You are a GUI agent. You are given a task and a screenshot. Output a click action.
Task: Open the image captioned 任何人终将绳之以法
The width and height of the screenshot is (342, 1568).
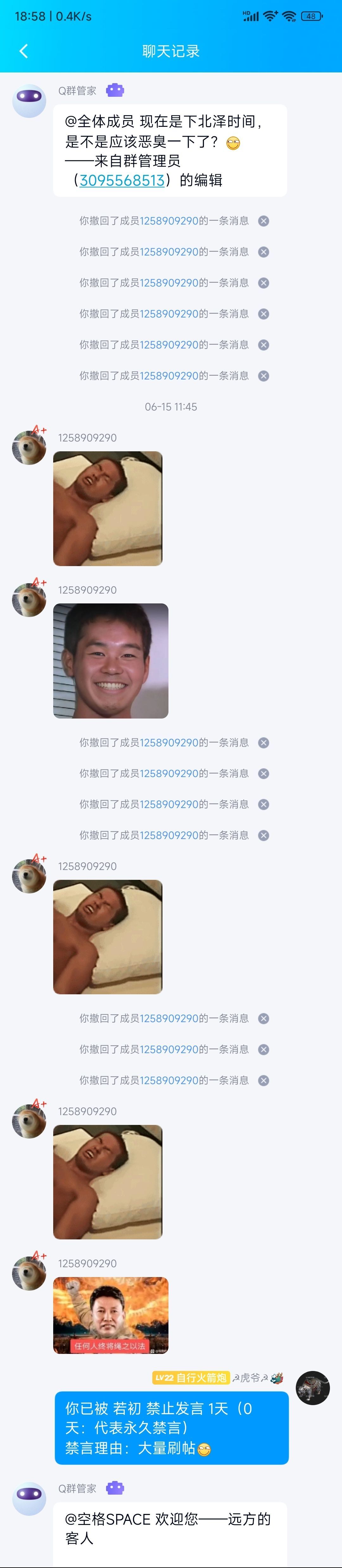(x=110, y=1315)
